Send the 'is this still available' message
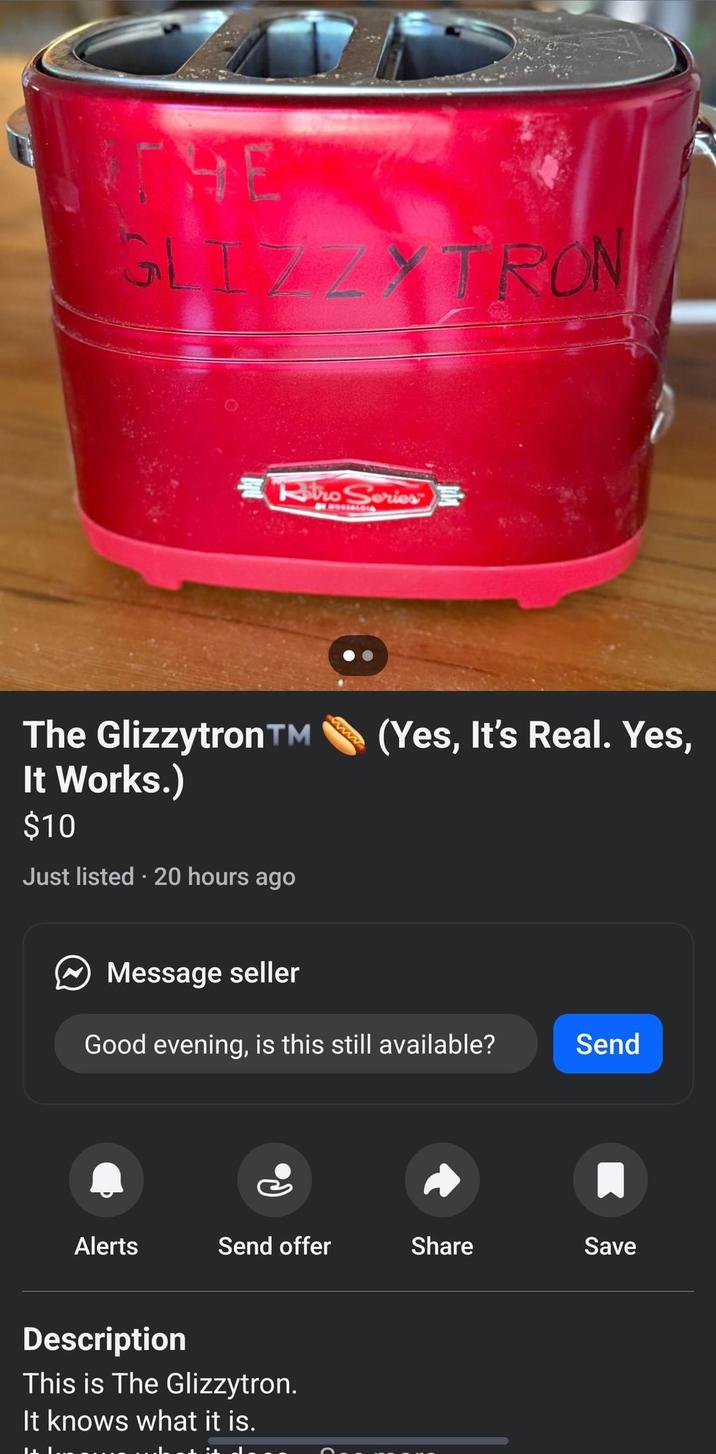The image size is (716, 1454). (x=607, y=1043)
